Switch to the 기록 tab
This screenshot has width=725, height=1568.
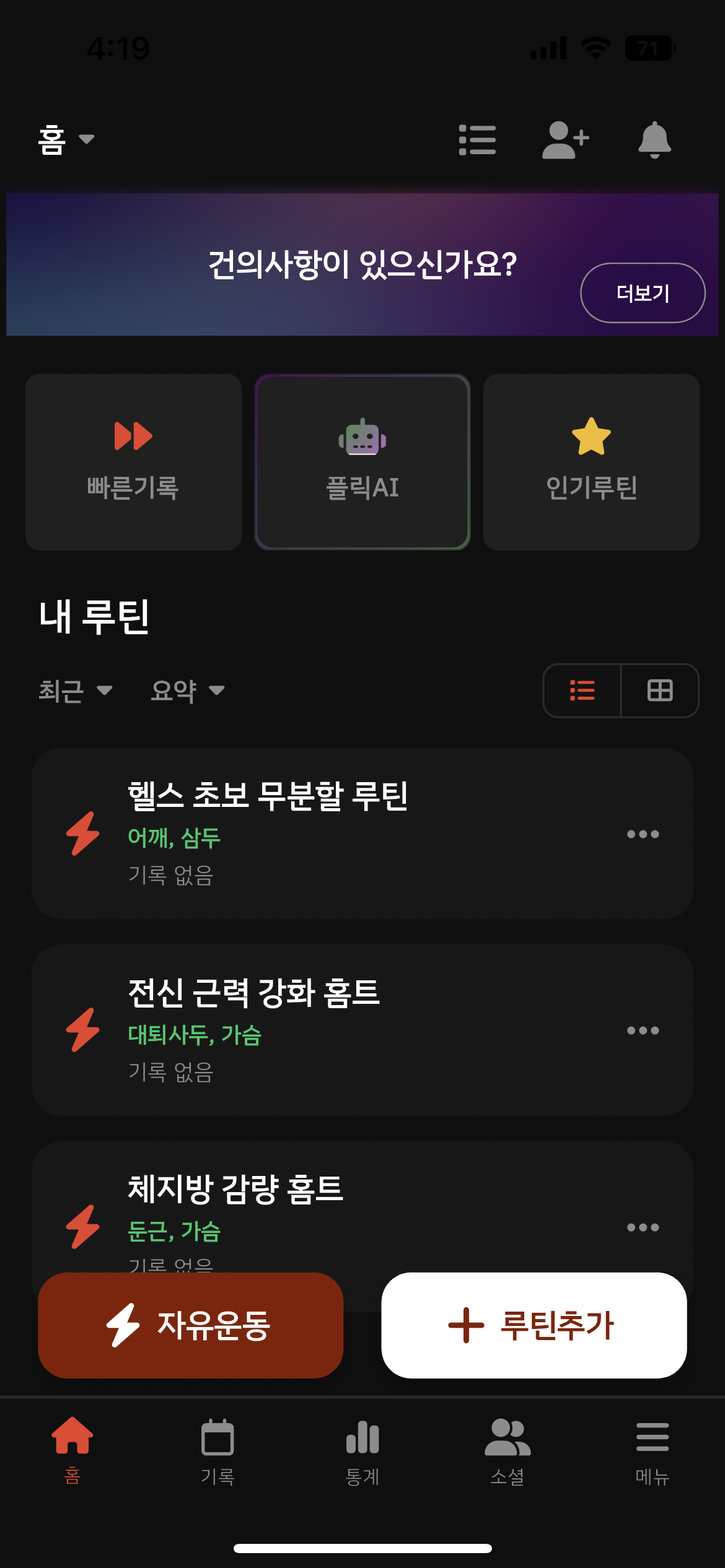[217, 1452]
